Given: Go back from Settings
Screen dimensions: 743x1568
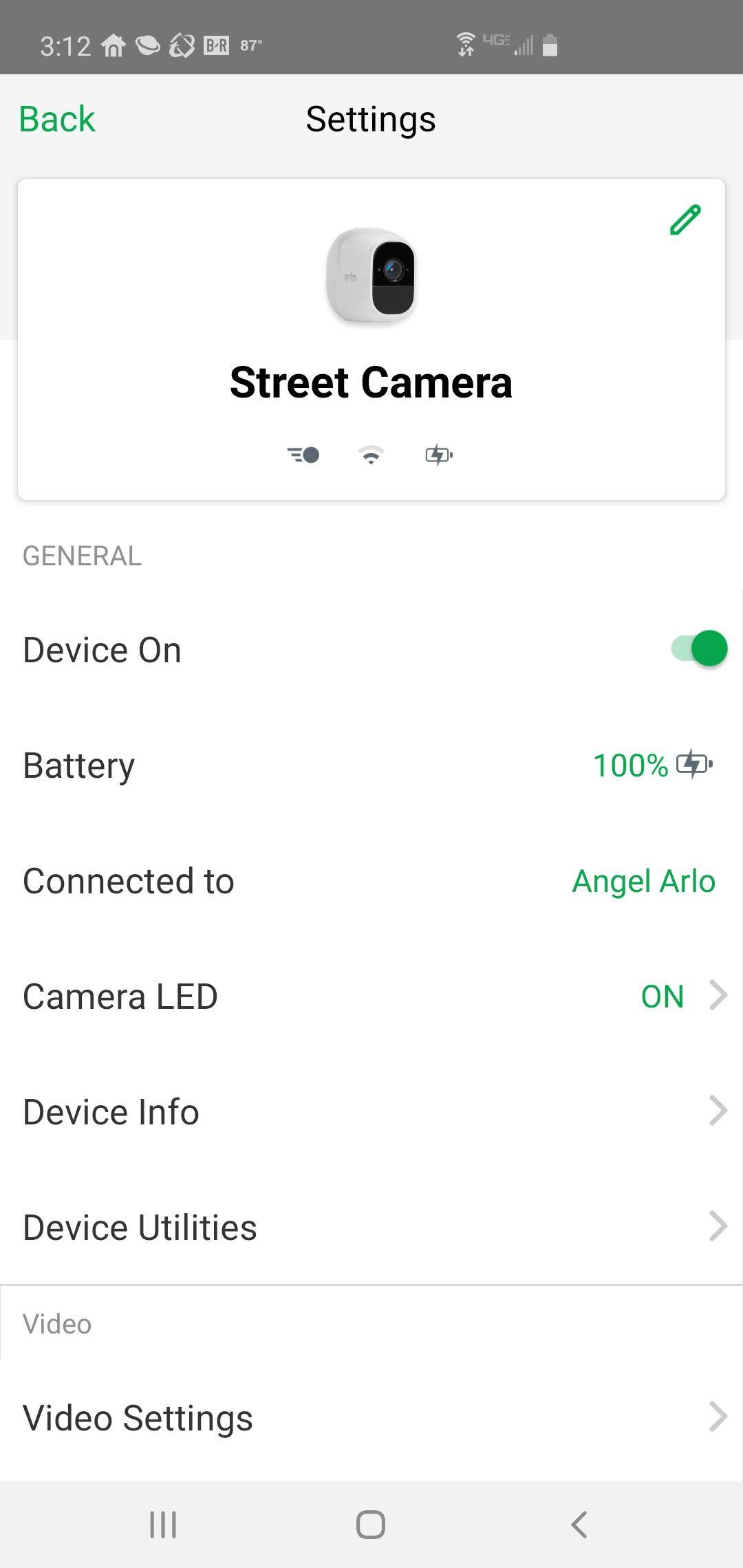Looking at the screenshot, I should click(57, 119).
